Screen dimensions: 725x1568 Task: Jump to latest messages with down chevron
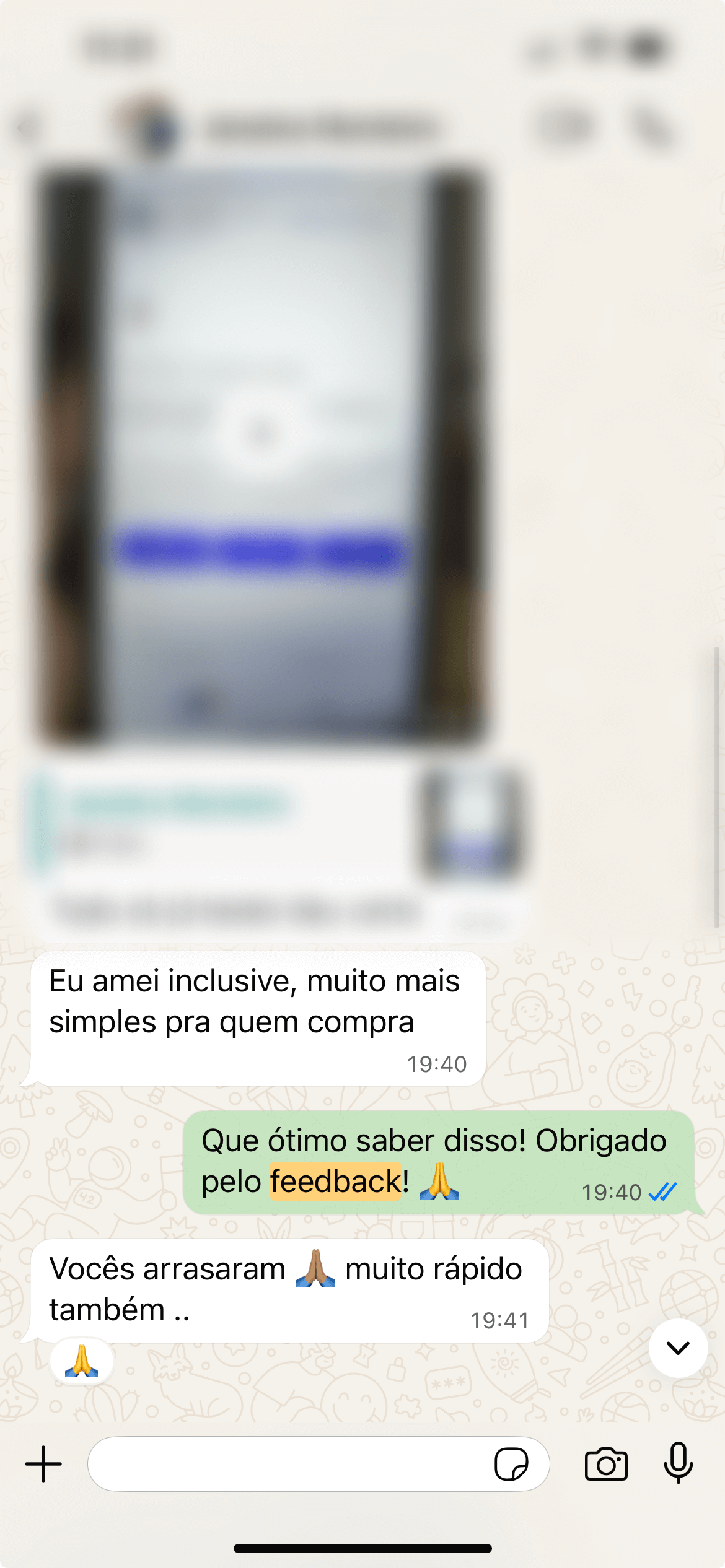[x=679, y=1348]
